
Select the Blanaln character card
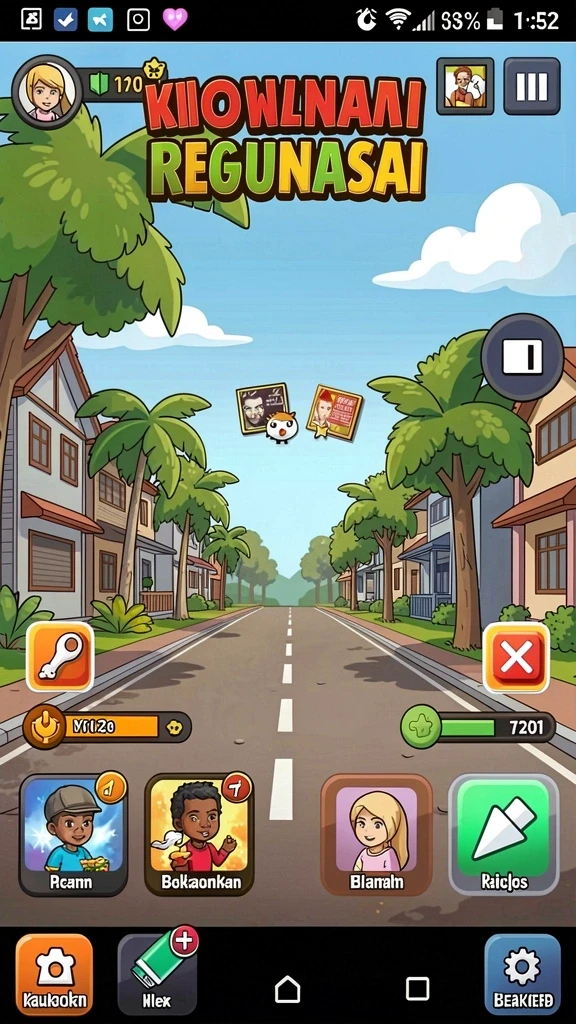point(377,835)
